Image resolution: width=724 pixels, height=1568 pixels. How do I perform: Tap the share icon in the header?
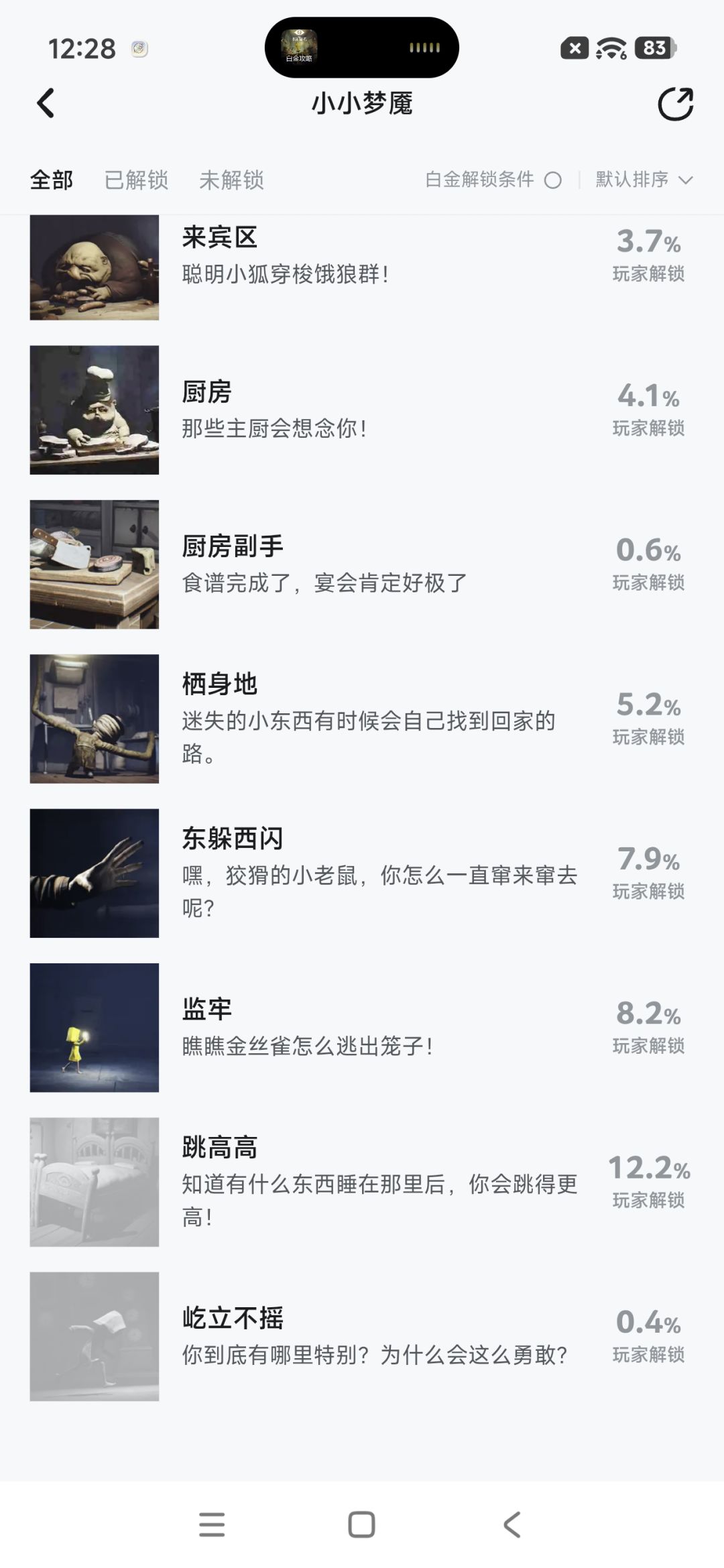675,104
